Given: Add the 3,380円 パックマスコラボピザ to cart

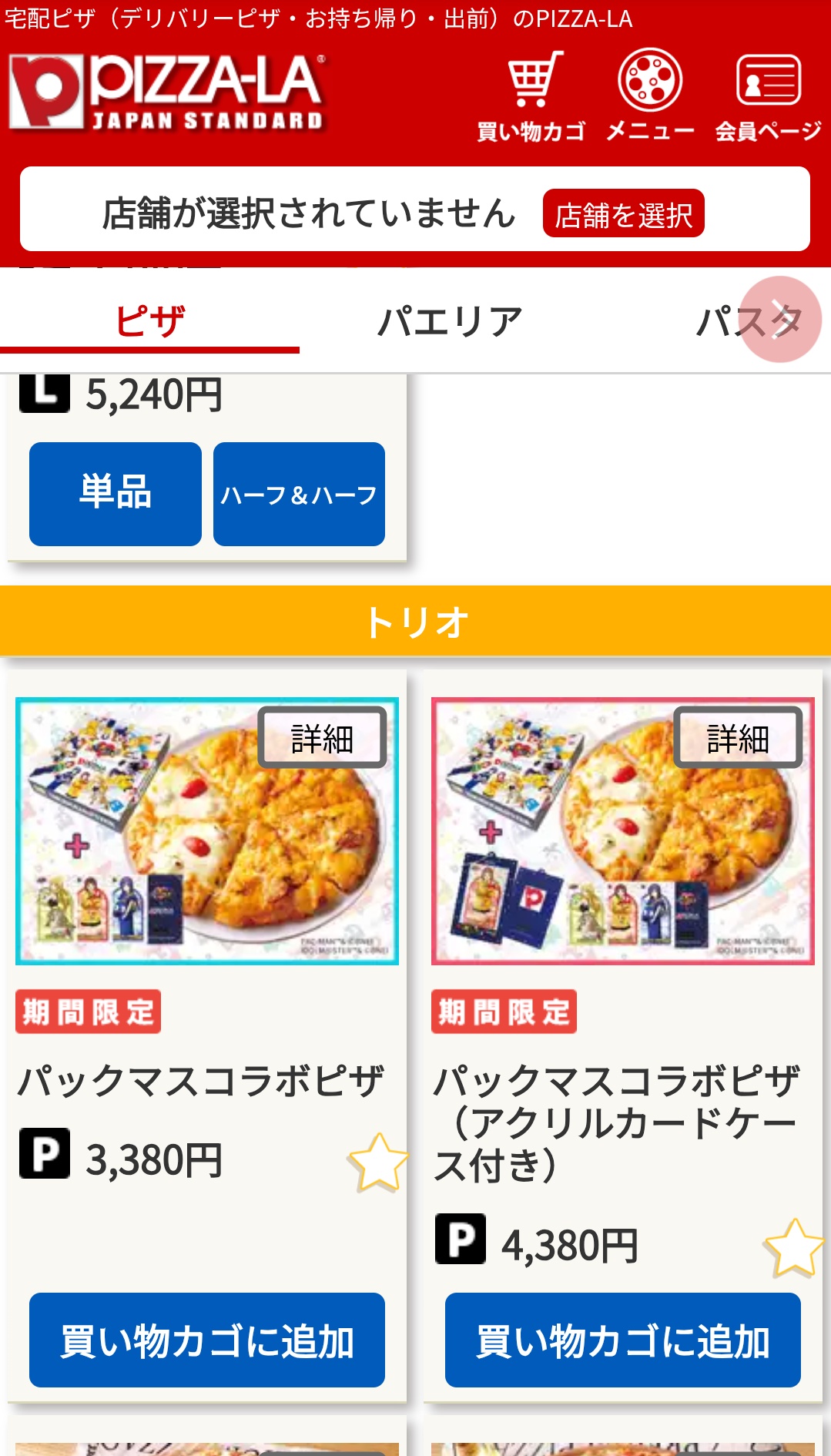Looking at the screenshot, I should pyautogui.click(x=207, y=1340).
